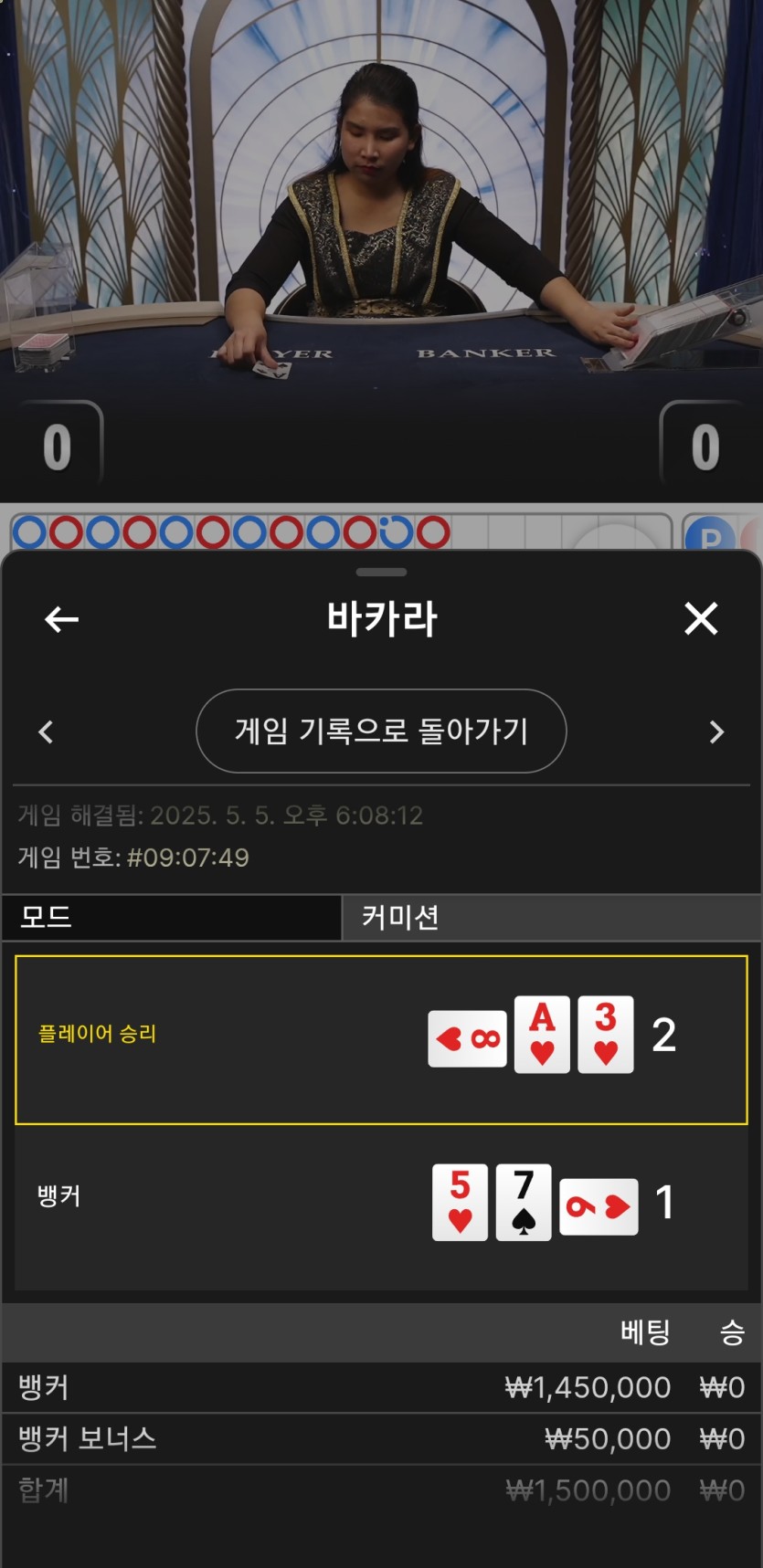Image resolution: width=763 pixels, height=1568 pixels.
Task: Close the 바카라 panel
Action: 701,619
